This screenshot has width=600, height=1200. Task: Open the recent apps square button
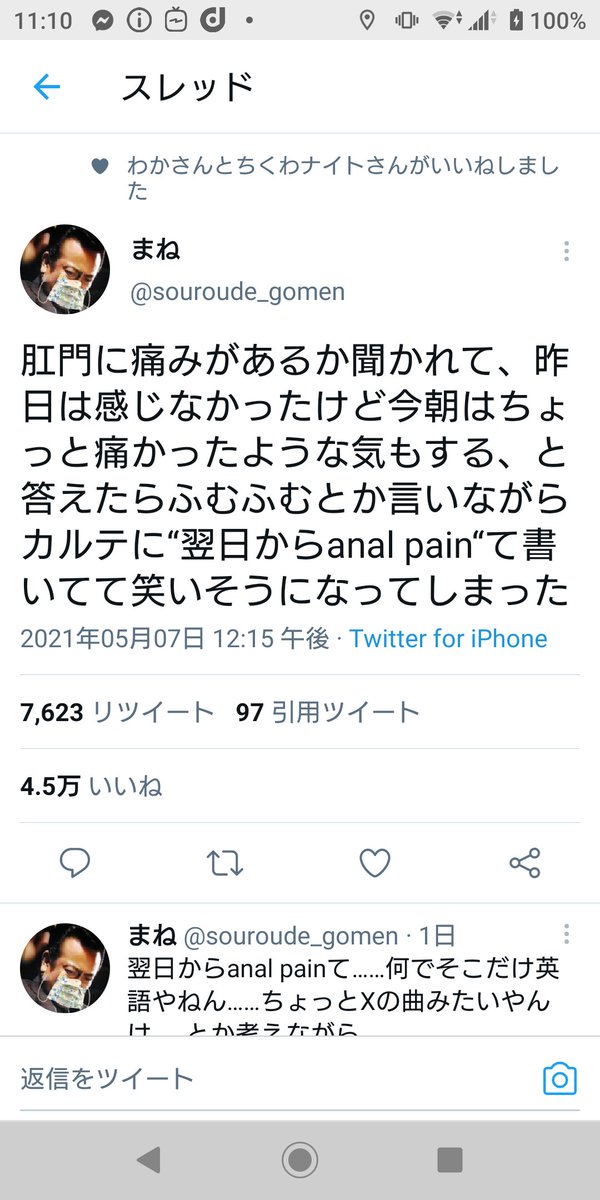tap(449, 1160)
